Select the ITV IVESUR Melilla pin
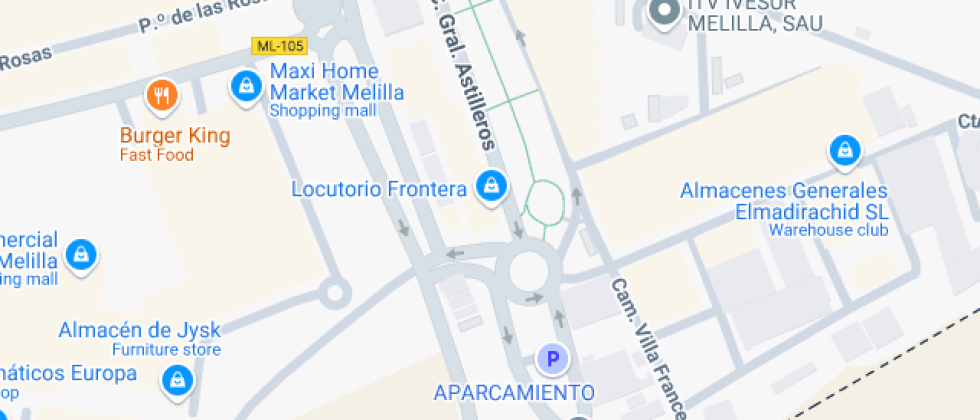This screenshot has height=420, width=980. pyautogui.click(x=662, y=12)
